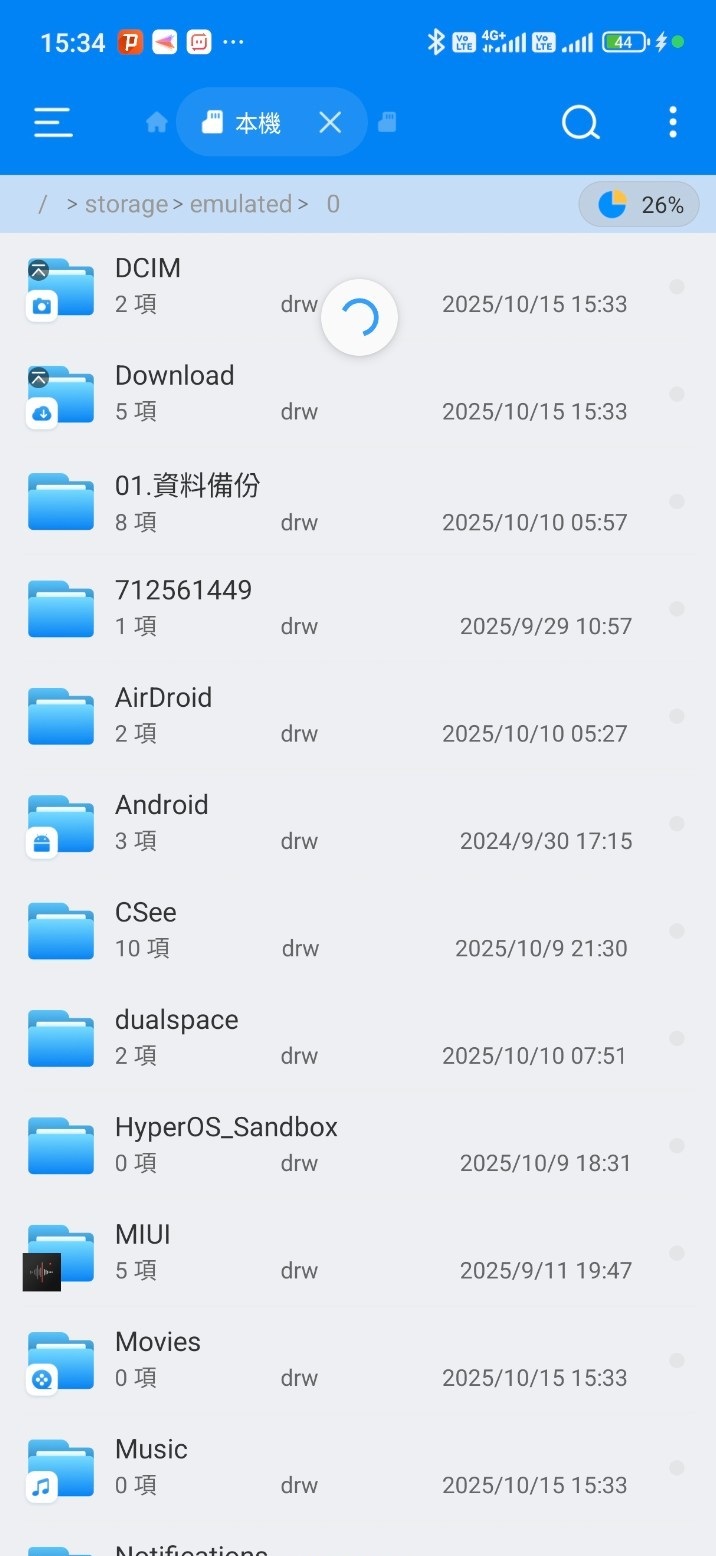View the 26% storage usage analyzer

(x=639, y=205)
